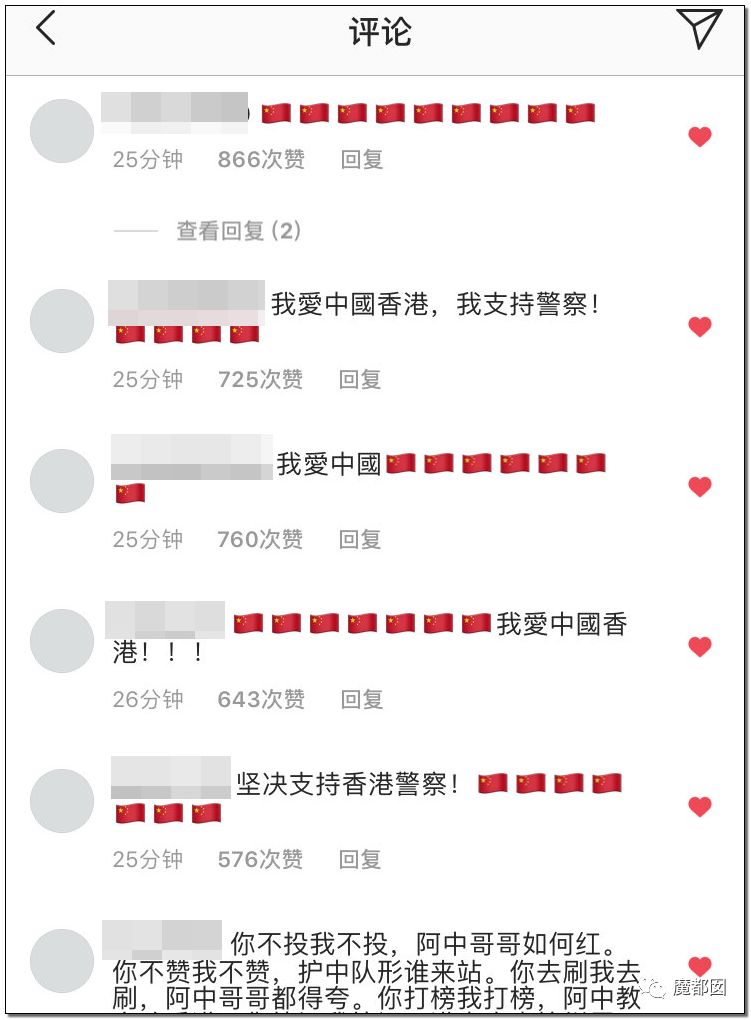Image resolution: width=751 pixels, height=1020 pixels.
Task: Reply to the comment with 643次赞
Action: (362, 699)
